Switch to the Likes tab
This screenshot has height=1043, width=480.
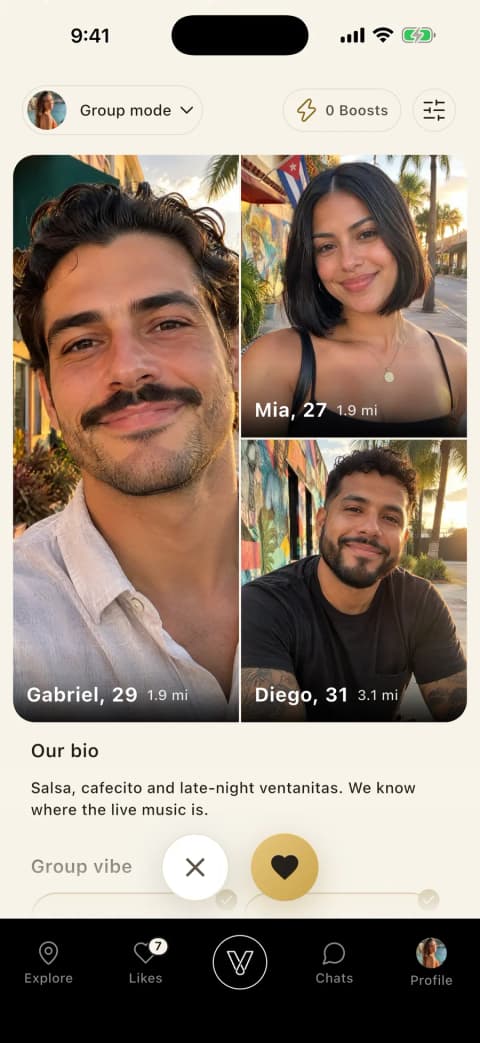point(146,963)
